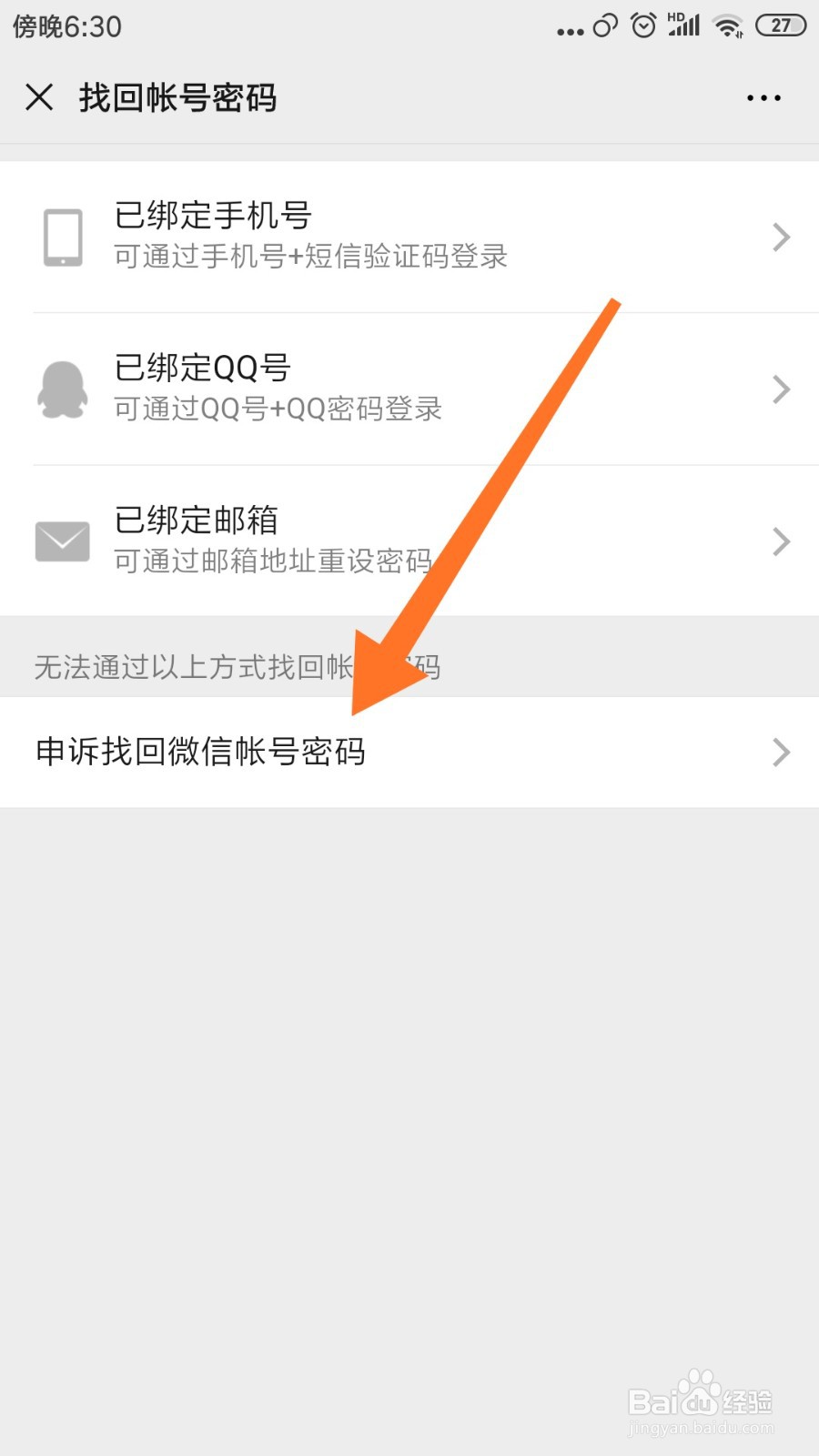Click the HD signal strength icon
The width and height of the screenshot is (819, 1456).
(681, 25)
